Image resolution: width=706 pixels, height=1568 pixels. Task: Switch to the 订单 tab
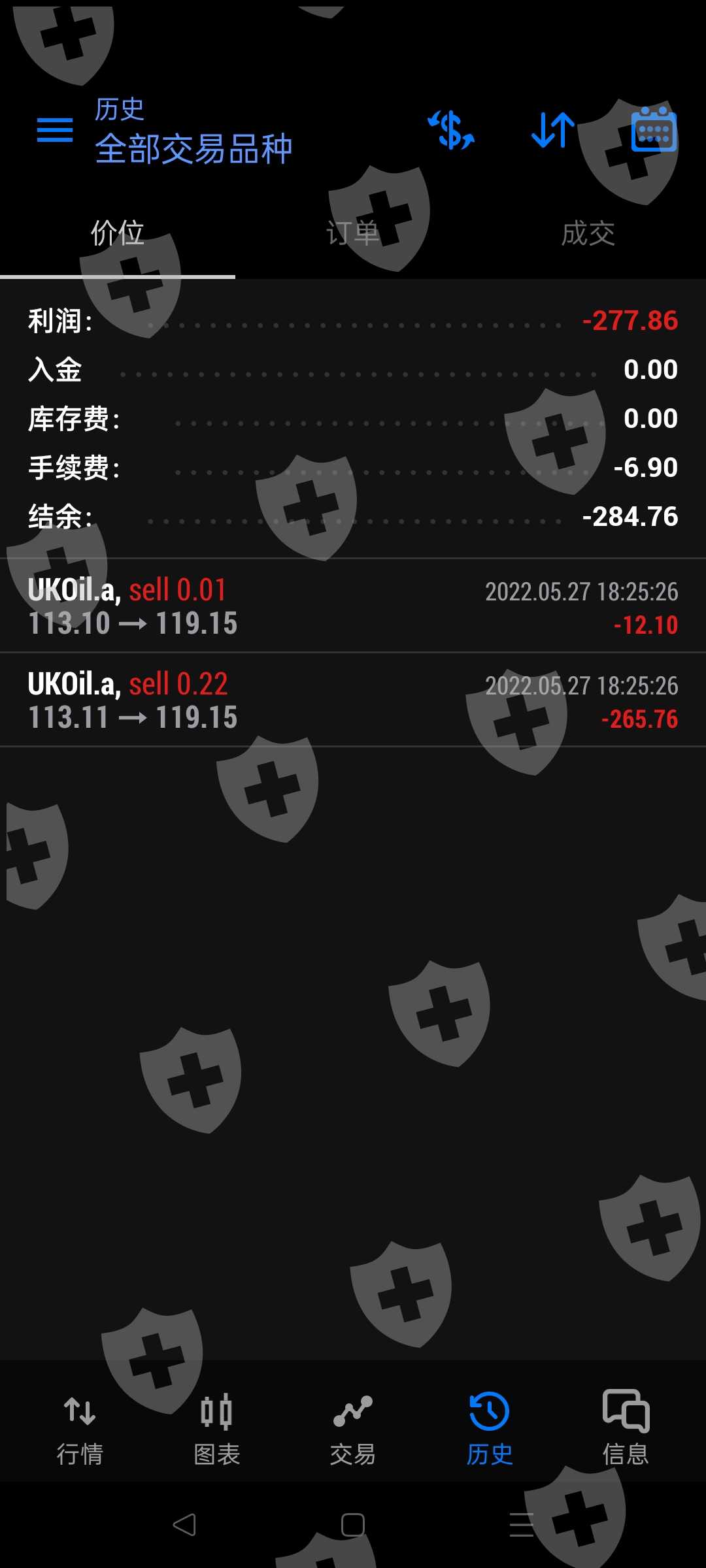353,233
